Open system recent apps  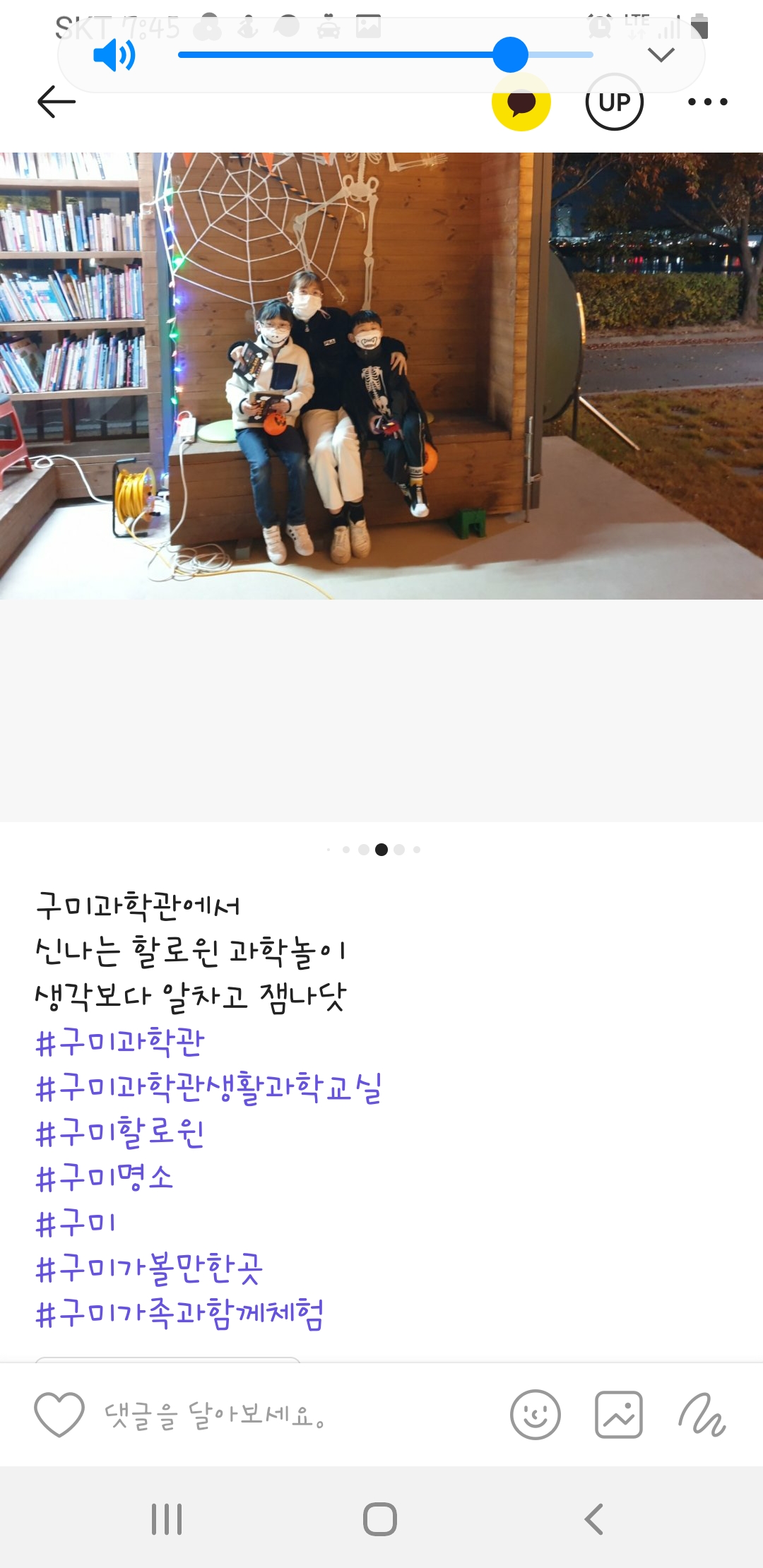tap(167, 1519)
